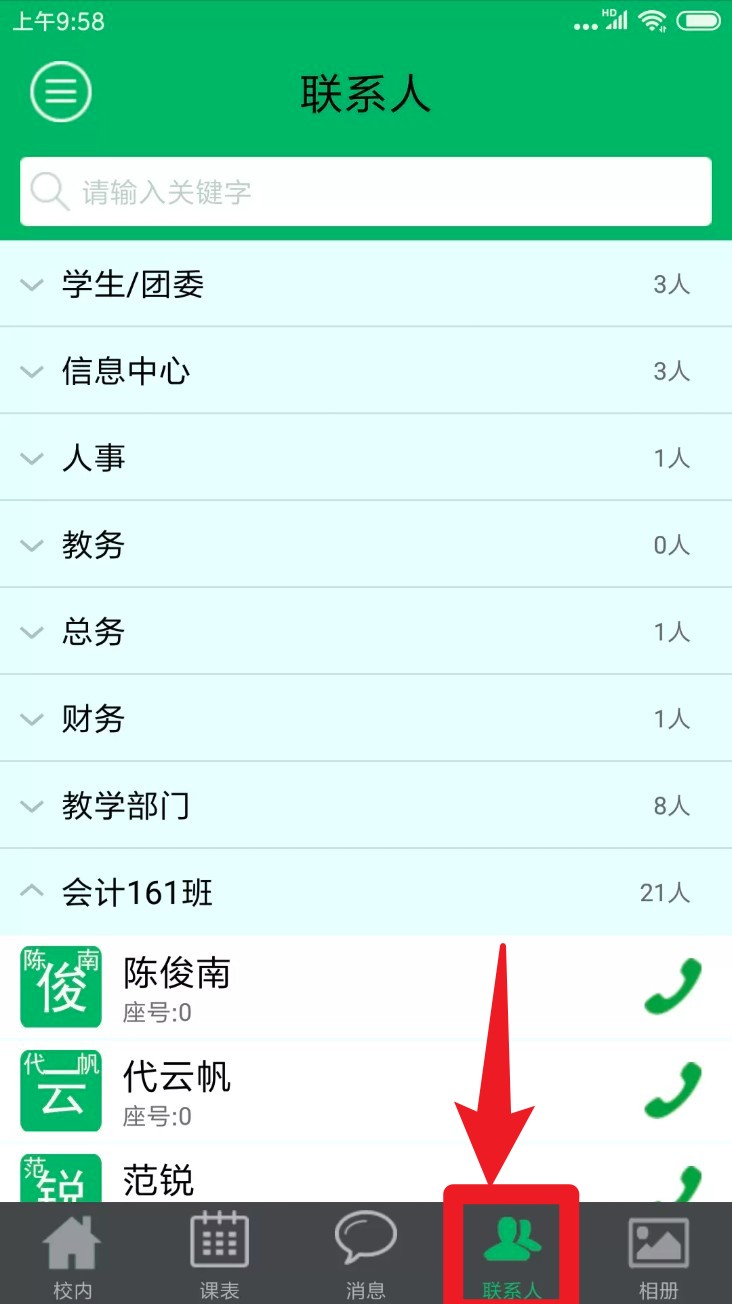Expand the 学生/团委 group
This screenshot has width=732, height=1304.
pos(366,285)
